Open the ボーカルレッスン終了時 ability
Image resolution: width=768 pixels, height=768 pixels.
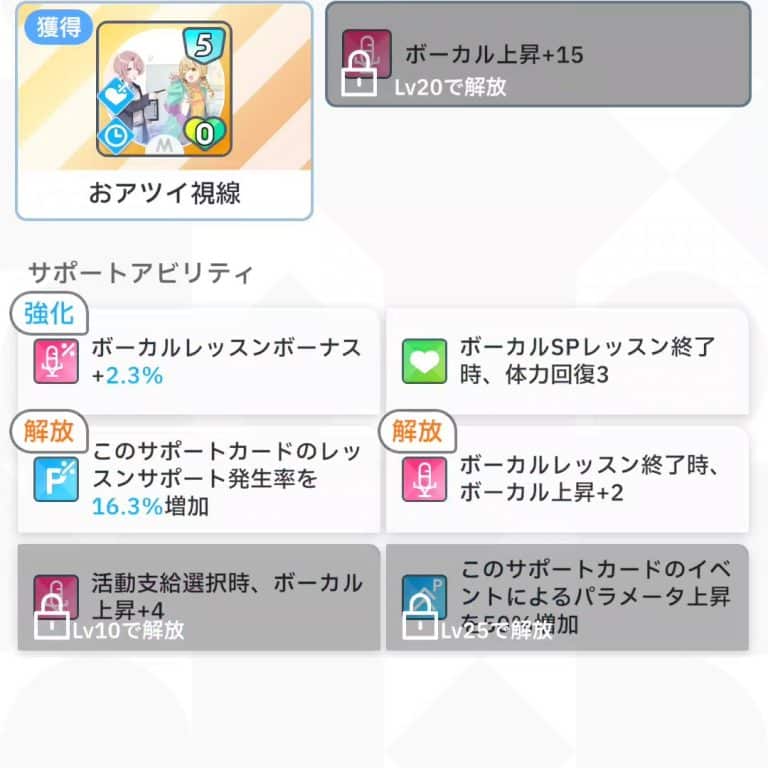567,479
